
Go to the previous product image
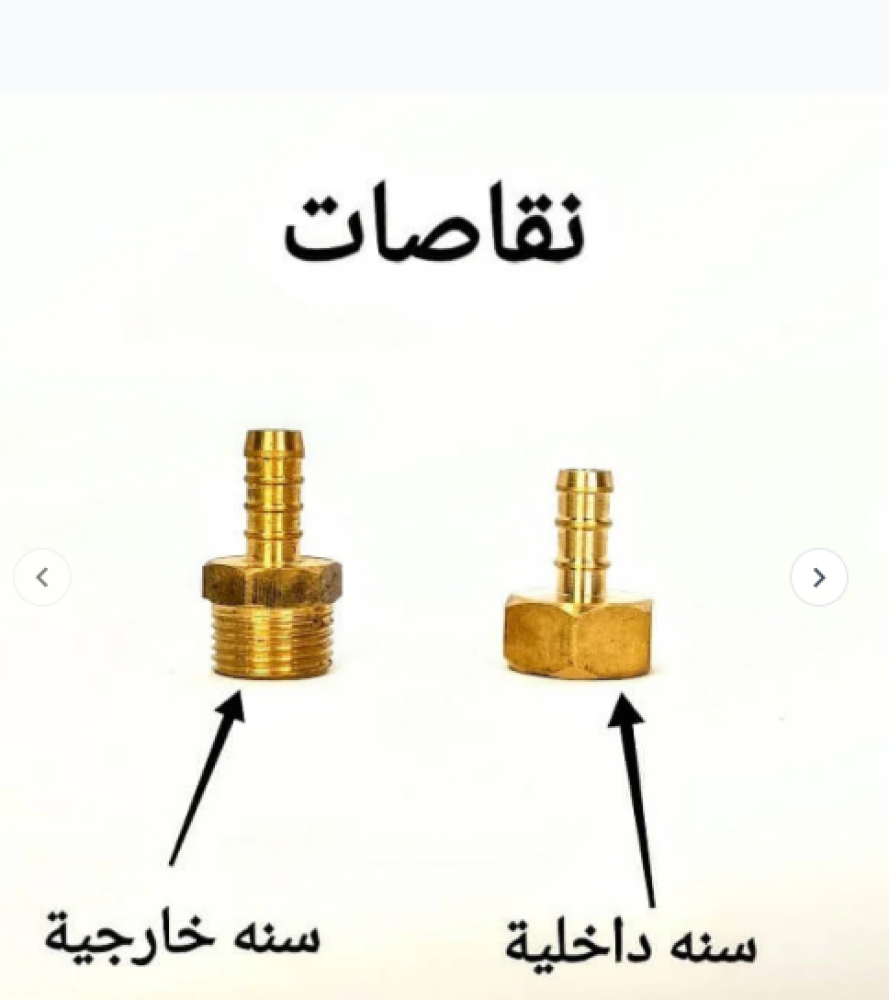(42, 577)
